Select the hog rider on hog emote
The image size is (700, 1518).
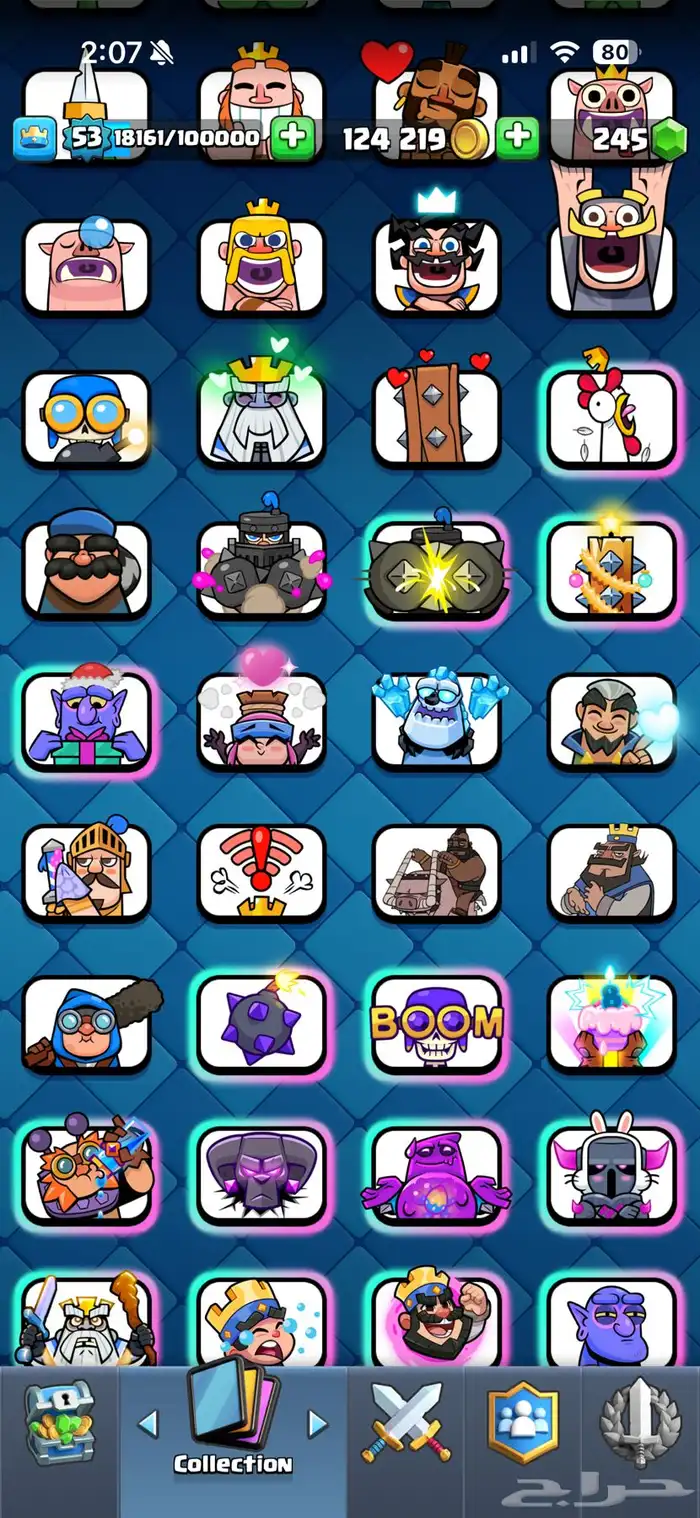pyautogui.click(x=436, y=872)
